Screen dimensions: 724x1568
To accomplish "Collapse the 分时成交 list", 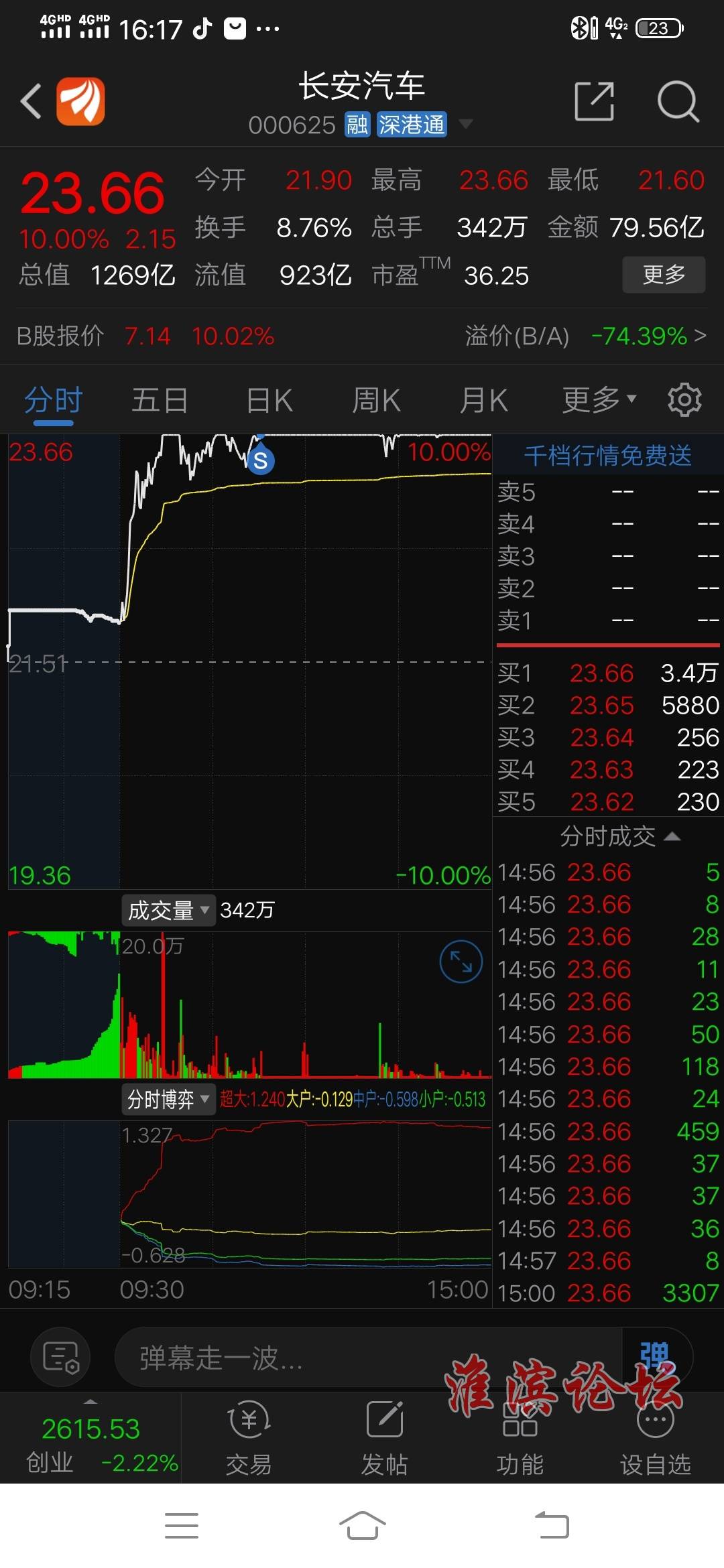I will click(620, 836).
